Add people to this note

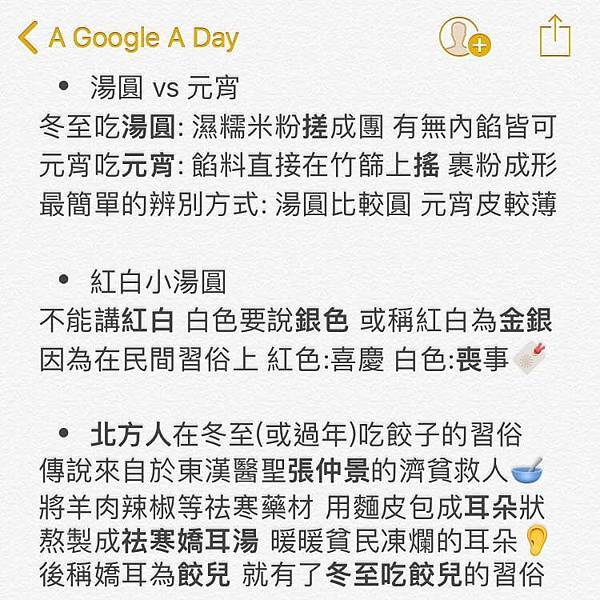463,38
